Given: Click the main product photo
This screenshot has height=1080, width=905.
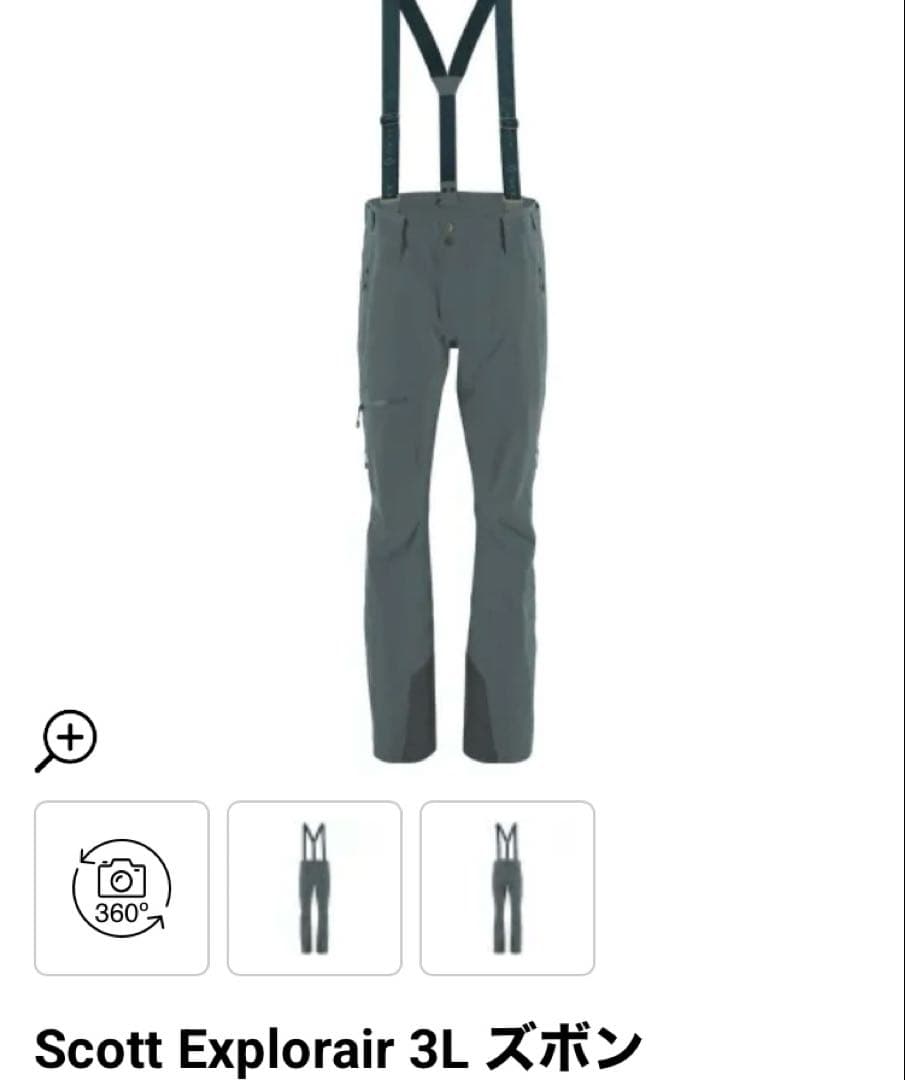Looking at the screenshot, I should 452,400.
